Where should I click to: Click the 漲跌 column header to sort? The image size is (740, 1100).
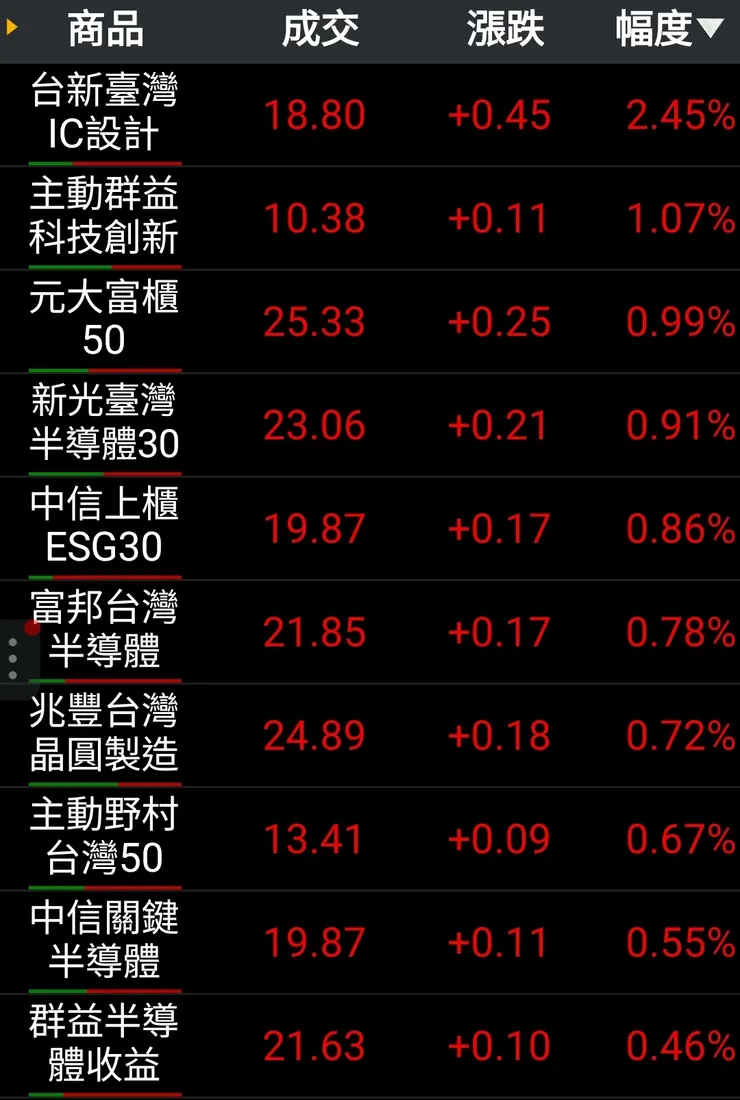pos(506,30)
